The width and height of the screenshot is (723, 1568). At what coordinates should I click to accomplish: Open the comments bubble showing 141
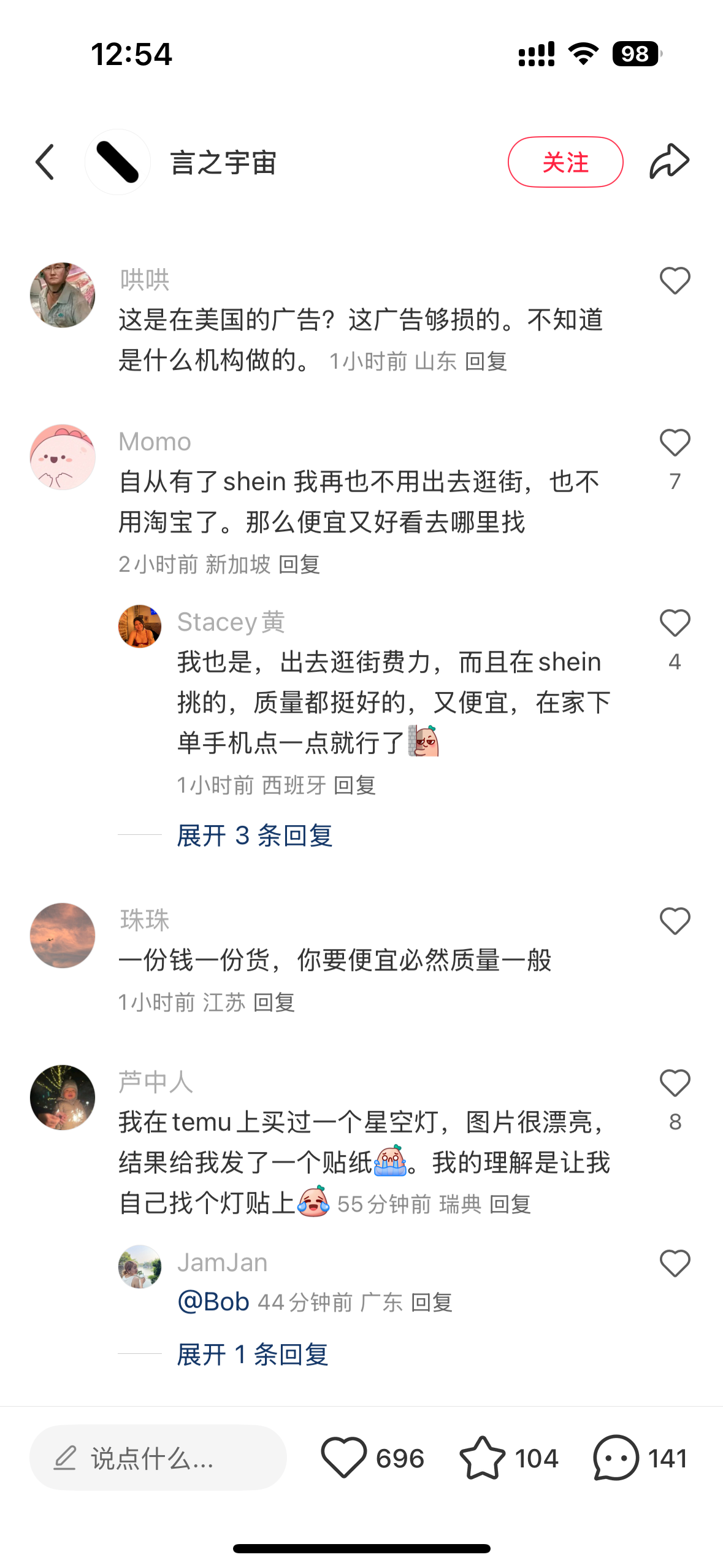click(640, 1458)
